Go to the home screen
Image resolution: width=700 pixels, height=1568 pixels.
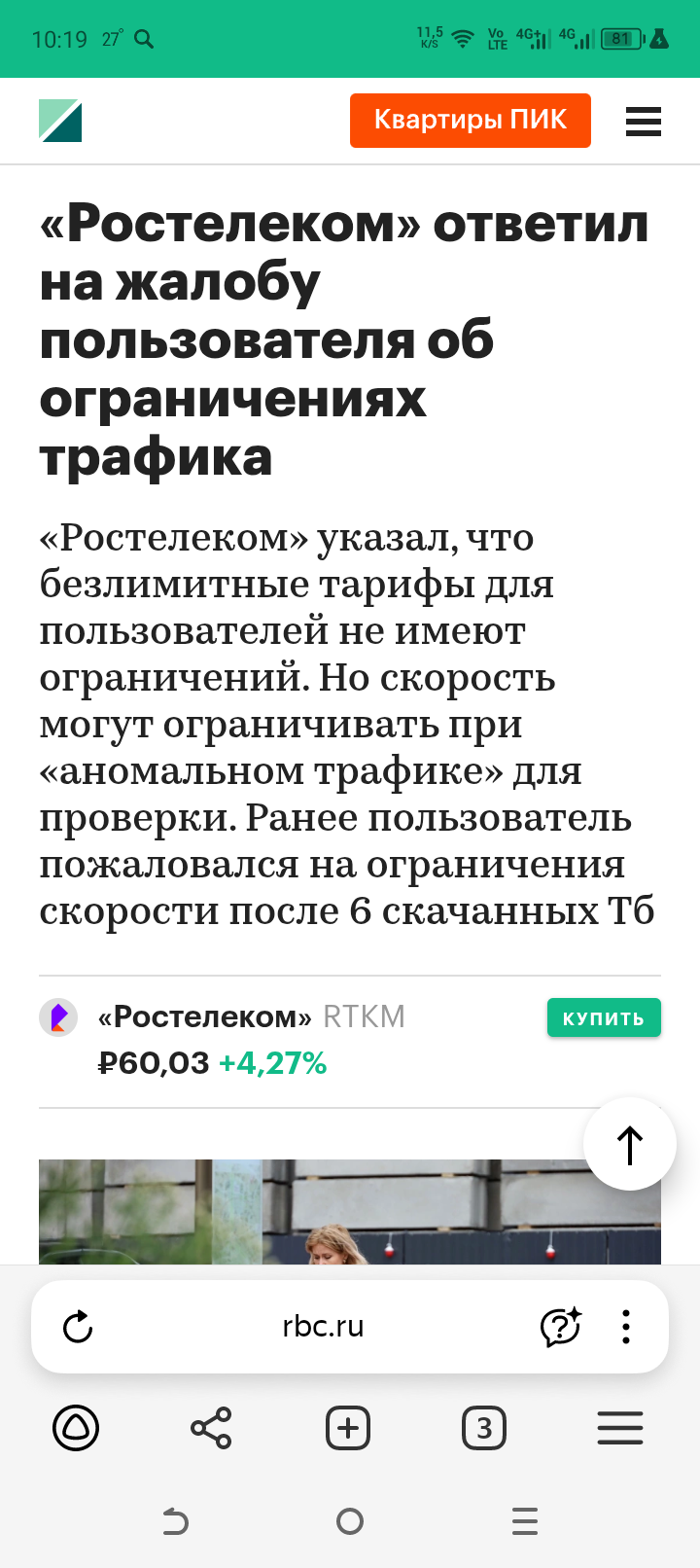350,1521
